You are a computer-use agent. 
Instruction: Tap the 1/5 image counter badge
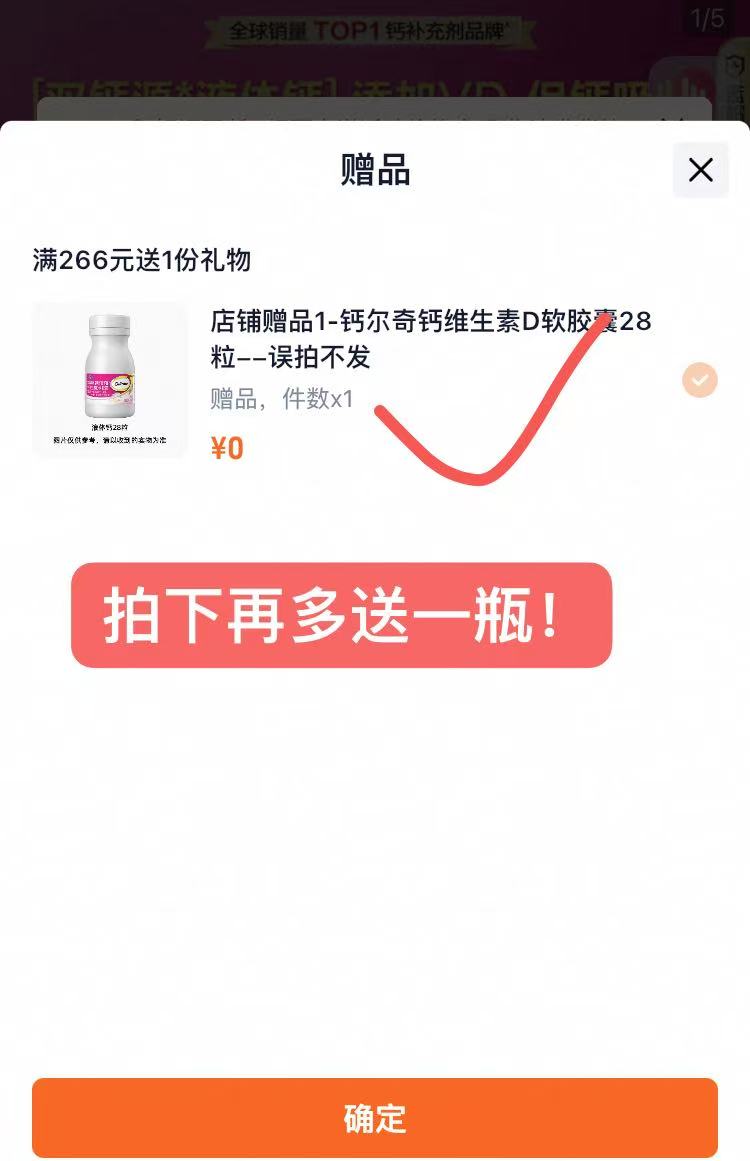pyautogui.click(x=706, y=17)
